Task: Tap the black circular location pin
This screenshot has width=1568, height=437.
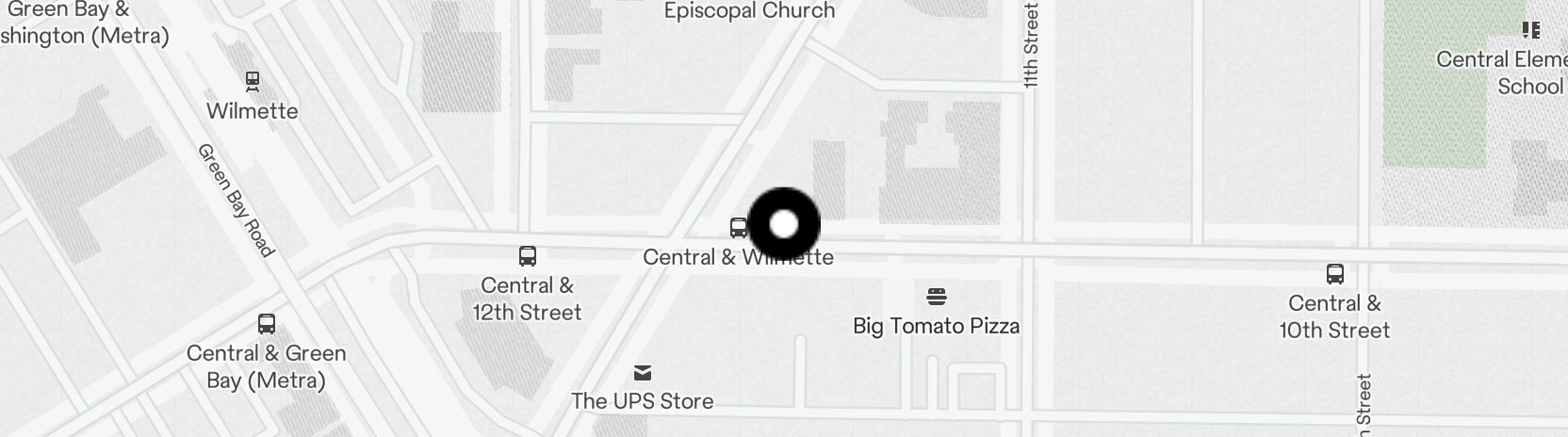Action: pos(784,224)
